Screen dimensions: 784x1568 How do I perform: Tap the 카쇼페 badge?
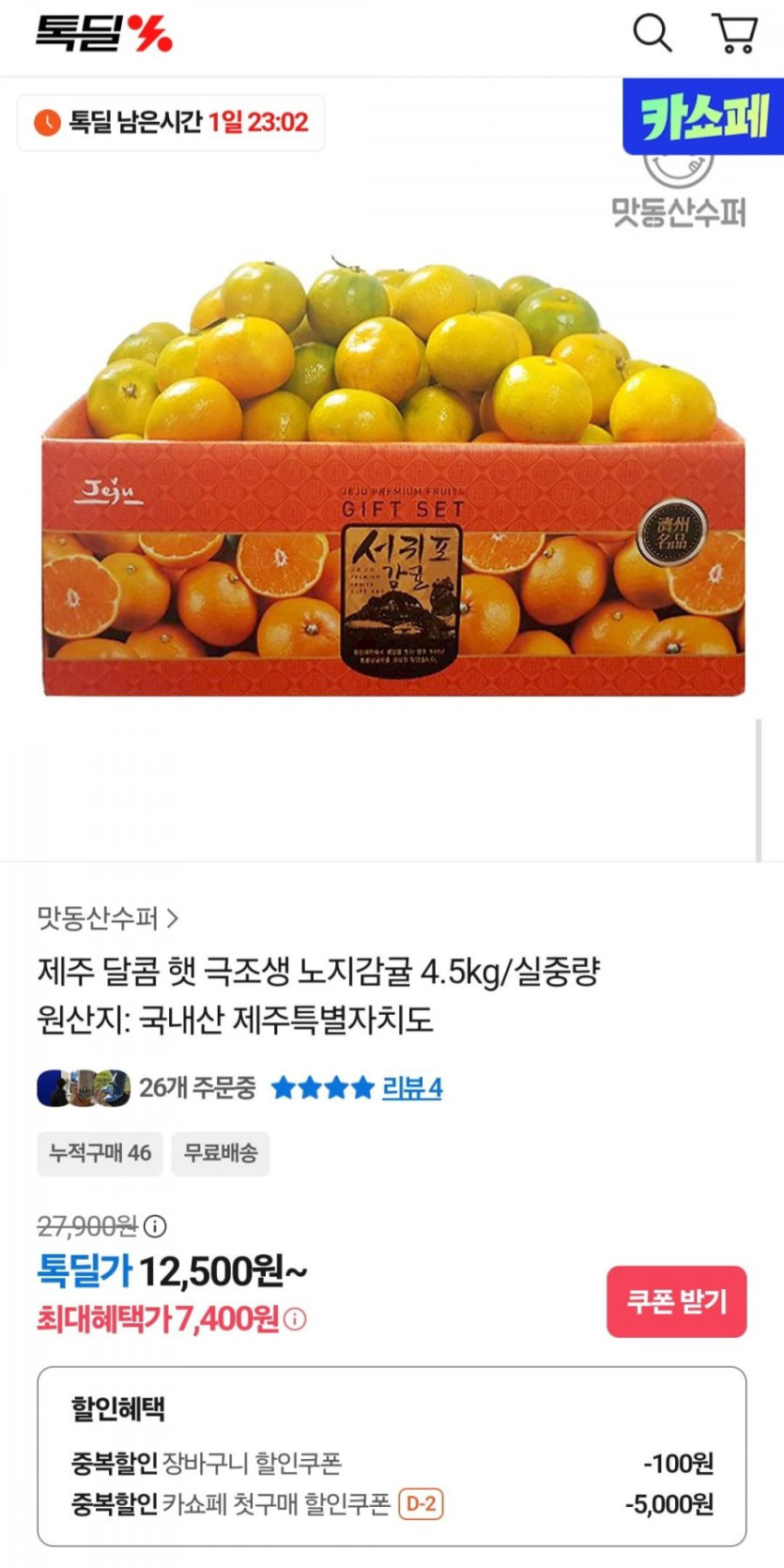coord(703,117)
